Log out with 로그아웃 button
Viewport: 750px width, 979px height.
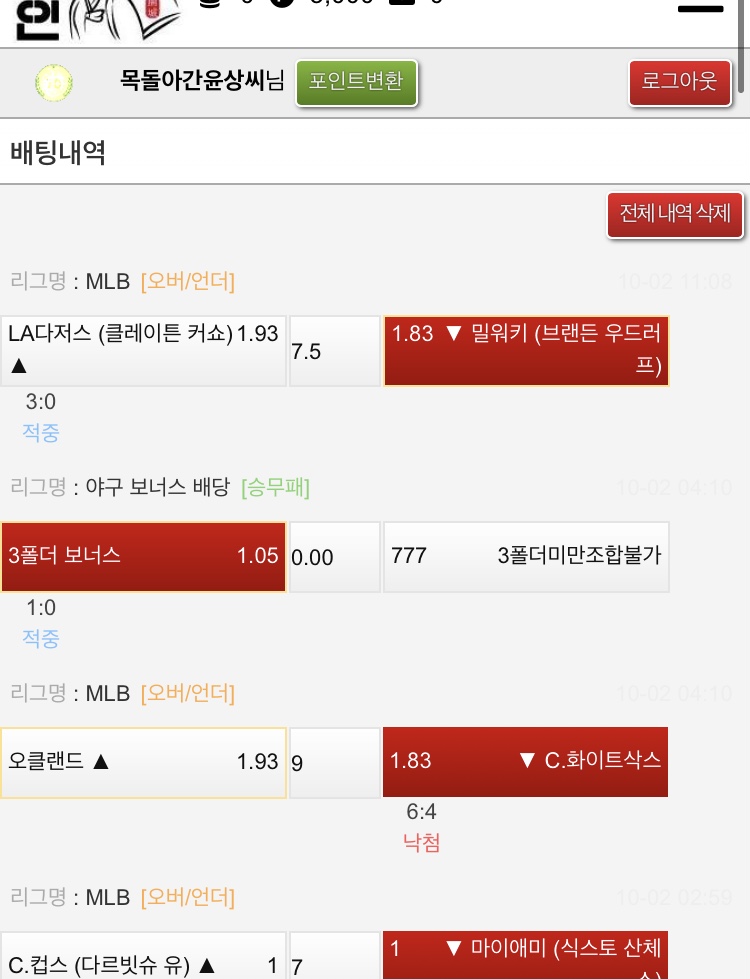(680, 82)
